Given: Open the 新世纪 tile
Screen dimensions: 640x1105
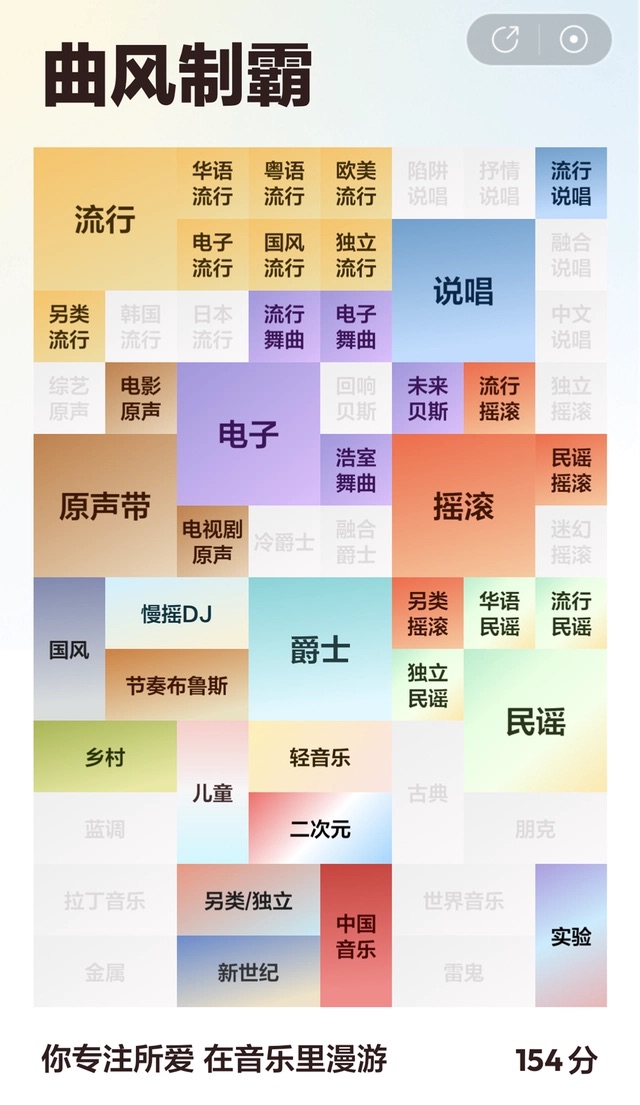Looking at the screenshot, I should click(x=248, y=972).
